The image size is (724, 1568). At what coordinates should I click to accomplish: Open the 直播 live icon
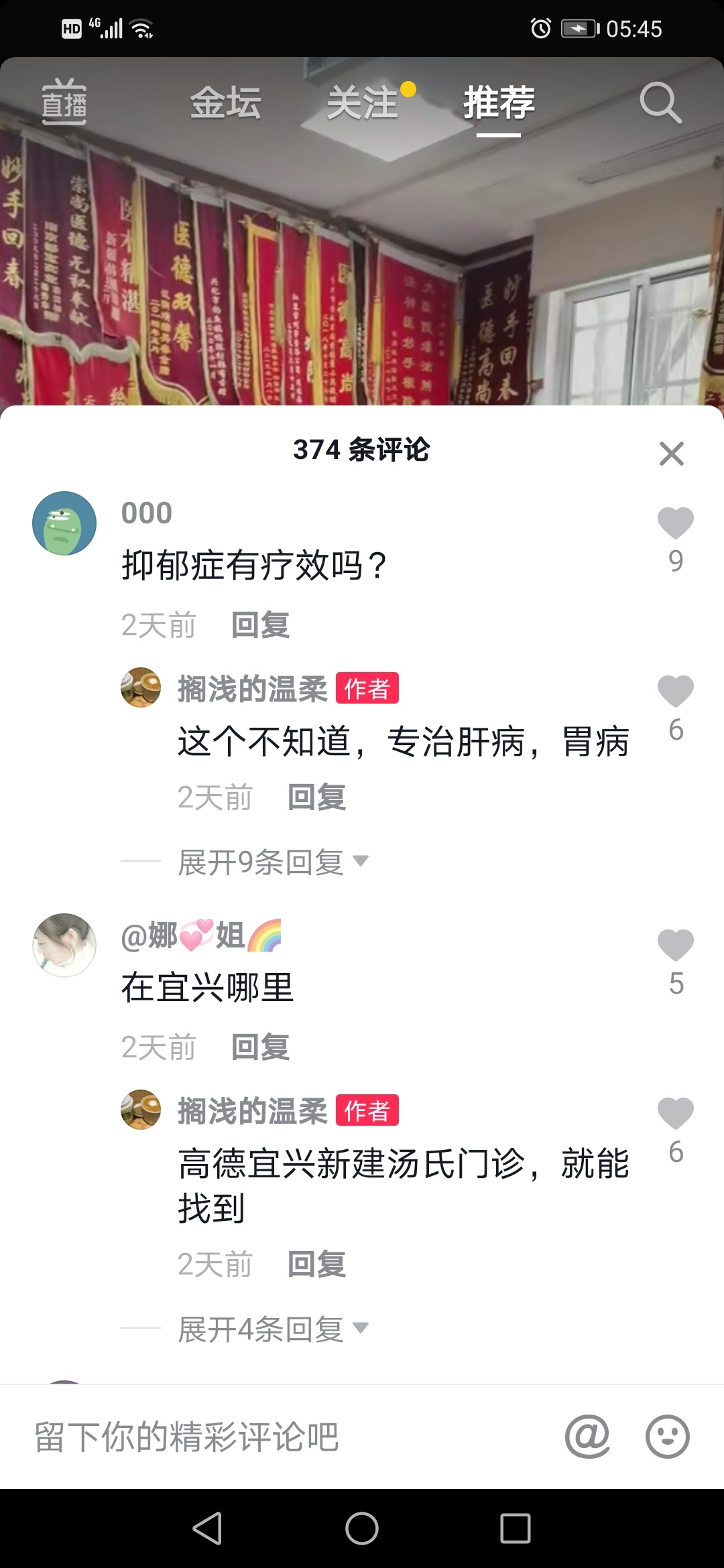tap(64, 102)
